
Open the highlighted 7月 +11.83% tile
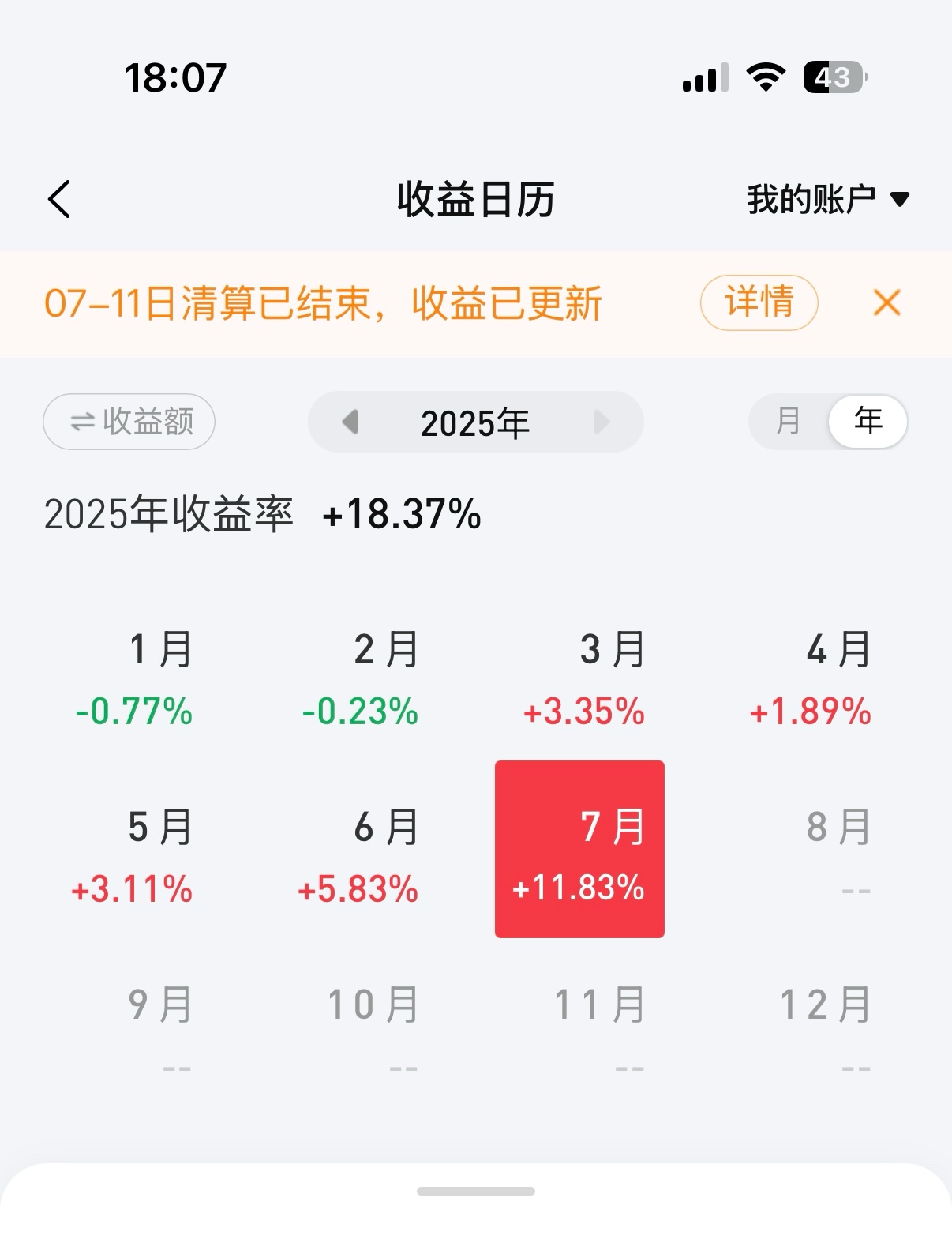579,850
